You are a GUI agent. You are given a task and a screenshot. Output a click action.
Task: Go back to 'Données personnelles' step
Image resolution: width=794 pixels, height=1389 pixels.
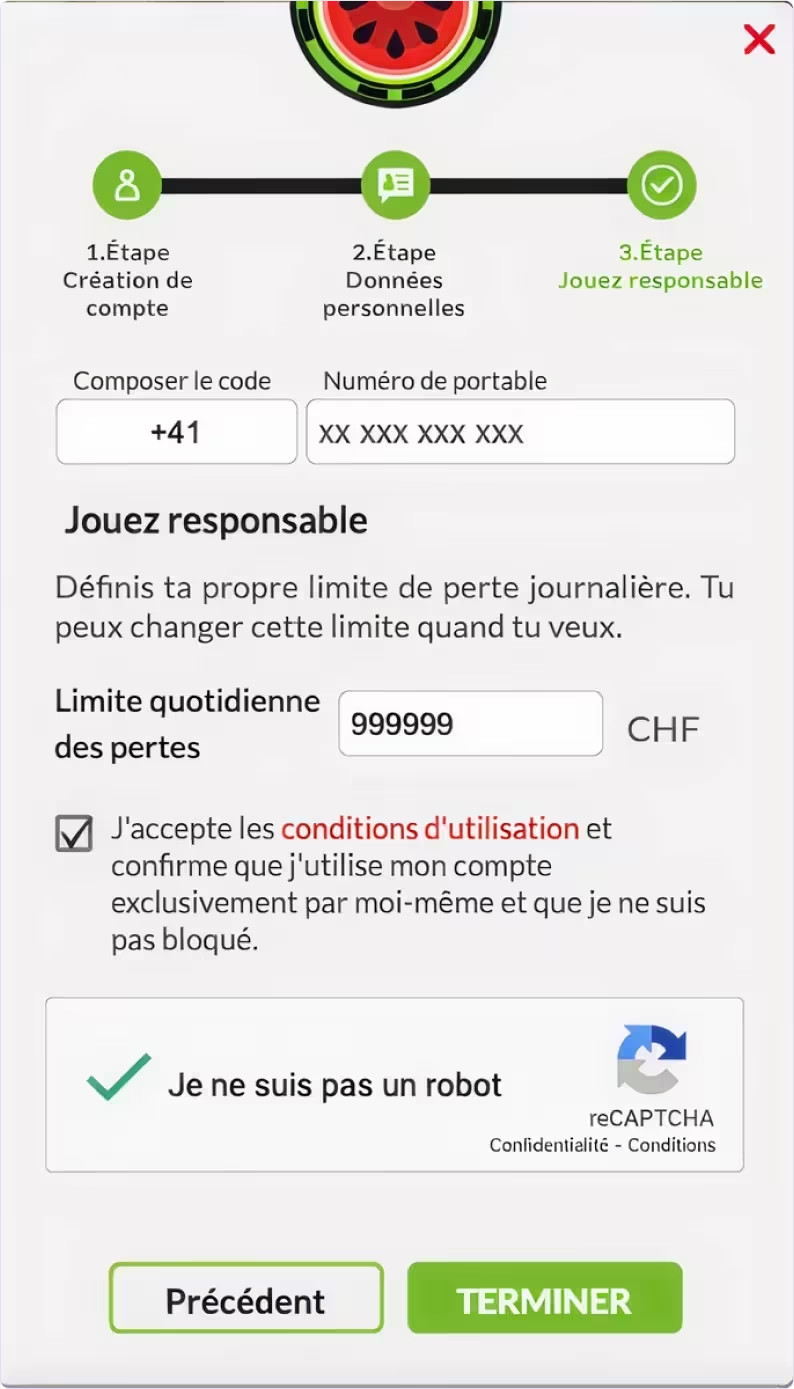(x=396, y=183)
